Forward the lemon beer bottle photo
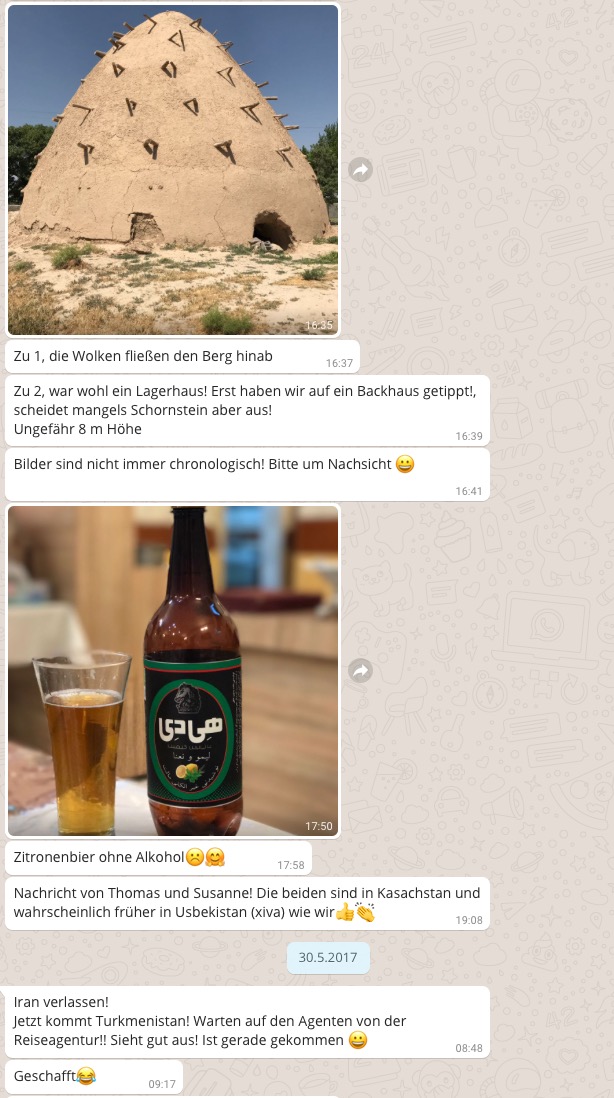614x1098 pixels. [360, 670]
